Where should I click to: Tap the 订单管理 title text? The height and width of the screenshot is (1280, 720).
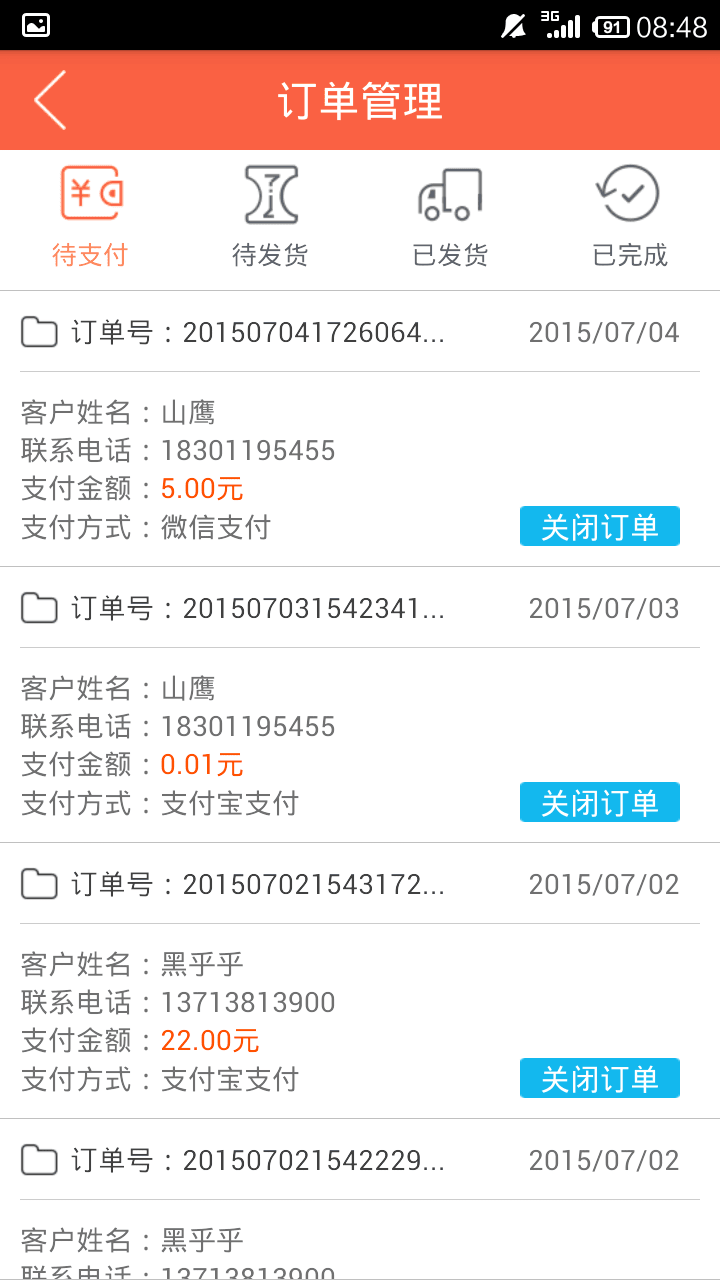tap(360, 99)
